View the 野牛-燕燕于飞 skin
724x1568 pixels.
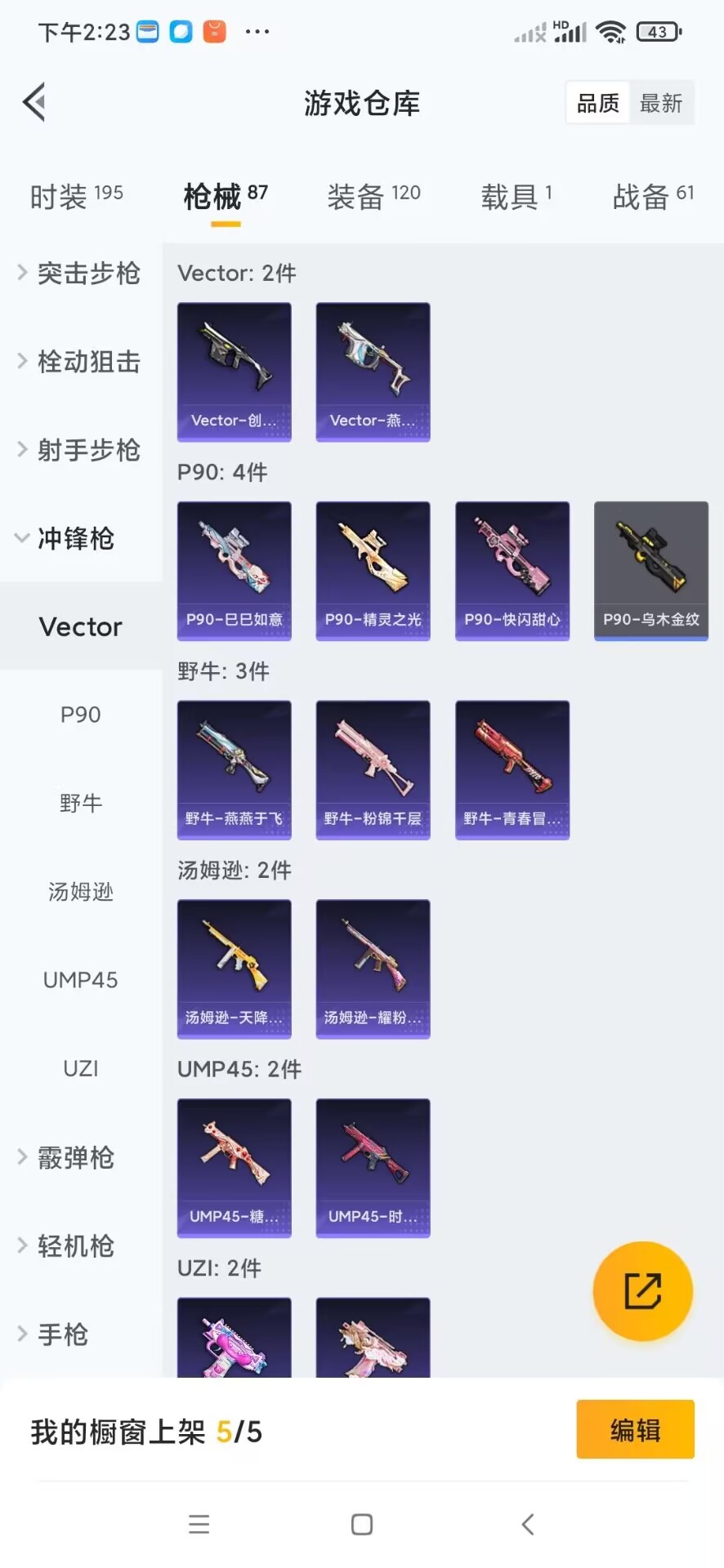pos(234,768)
